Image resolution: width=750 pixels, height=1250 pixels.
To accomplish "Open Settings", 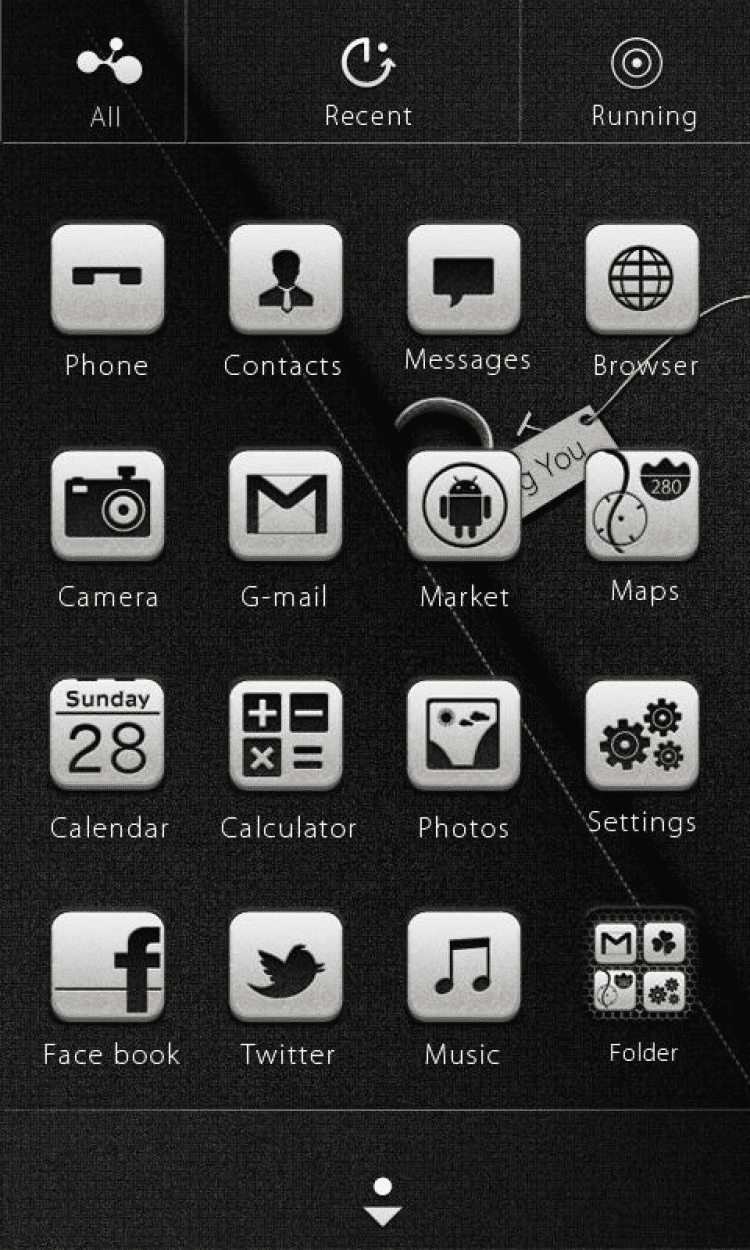I will click(642, 736).
